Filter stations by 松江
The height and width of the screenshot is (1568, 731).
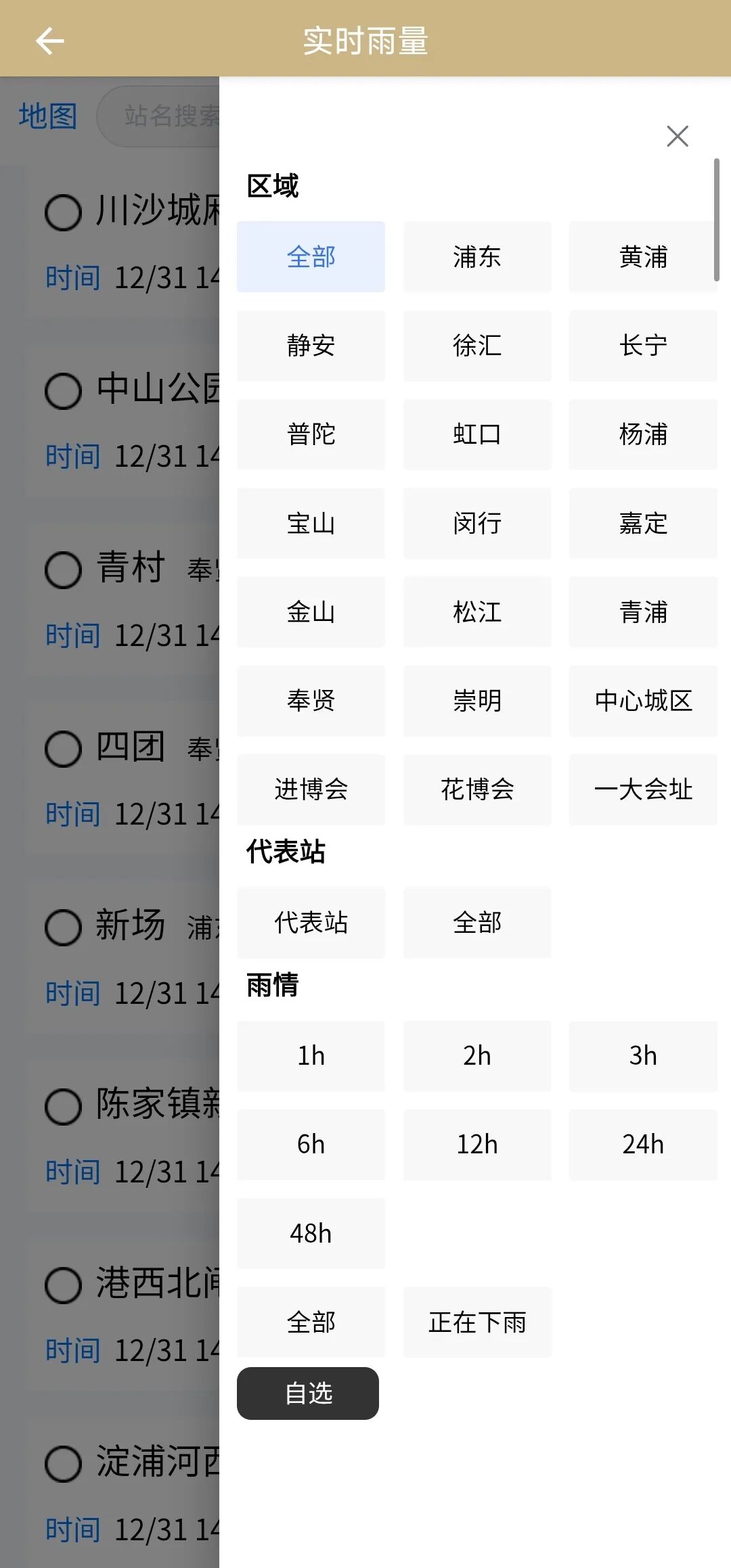[x=477, y=612]
